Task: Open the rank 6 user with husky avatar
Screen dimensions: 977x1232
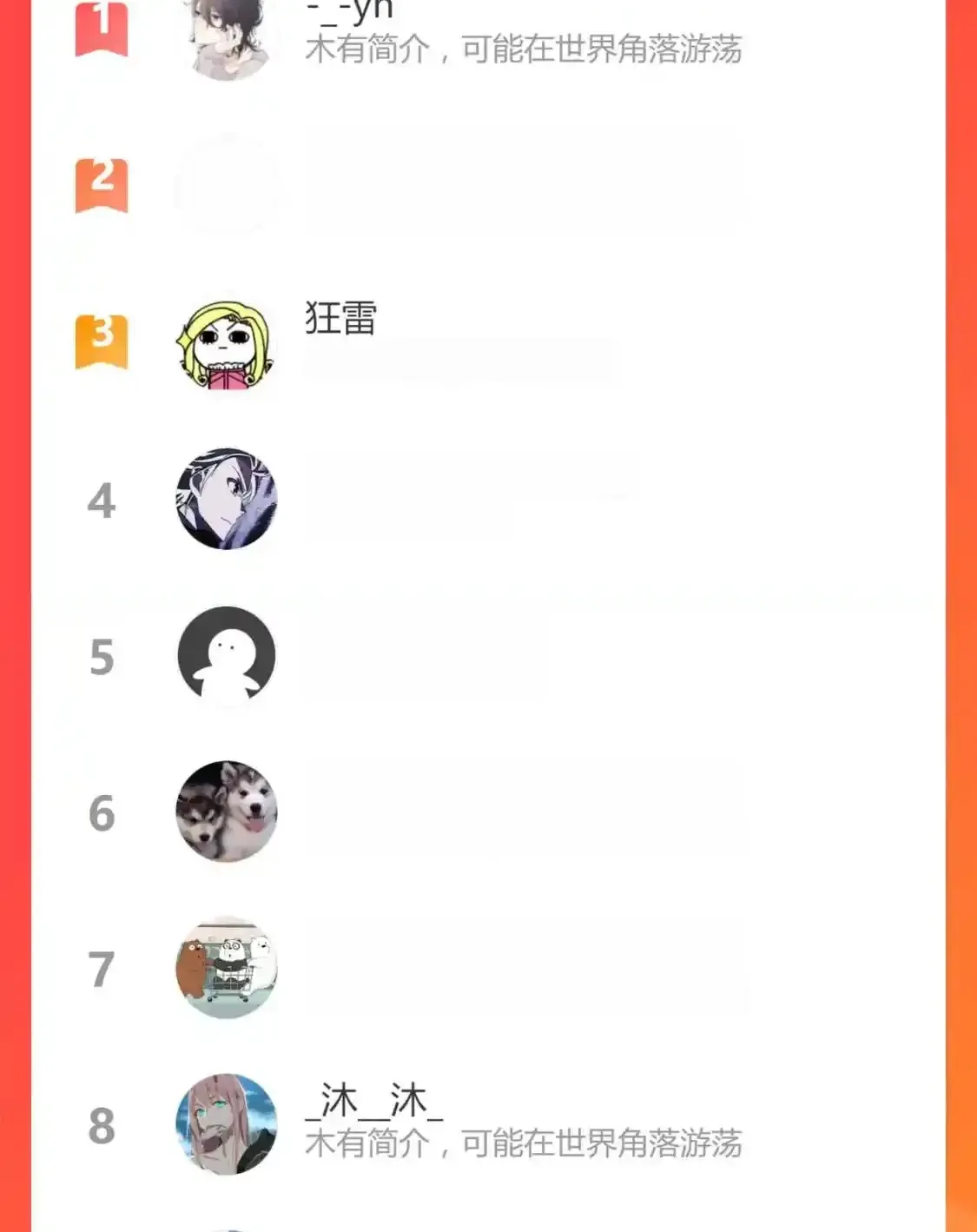Action: click(227, 812)
